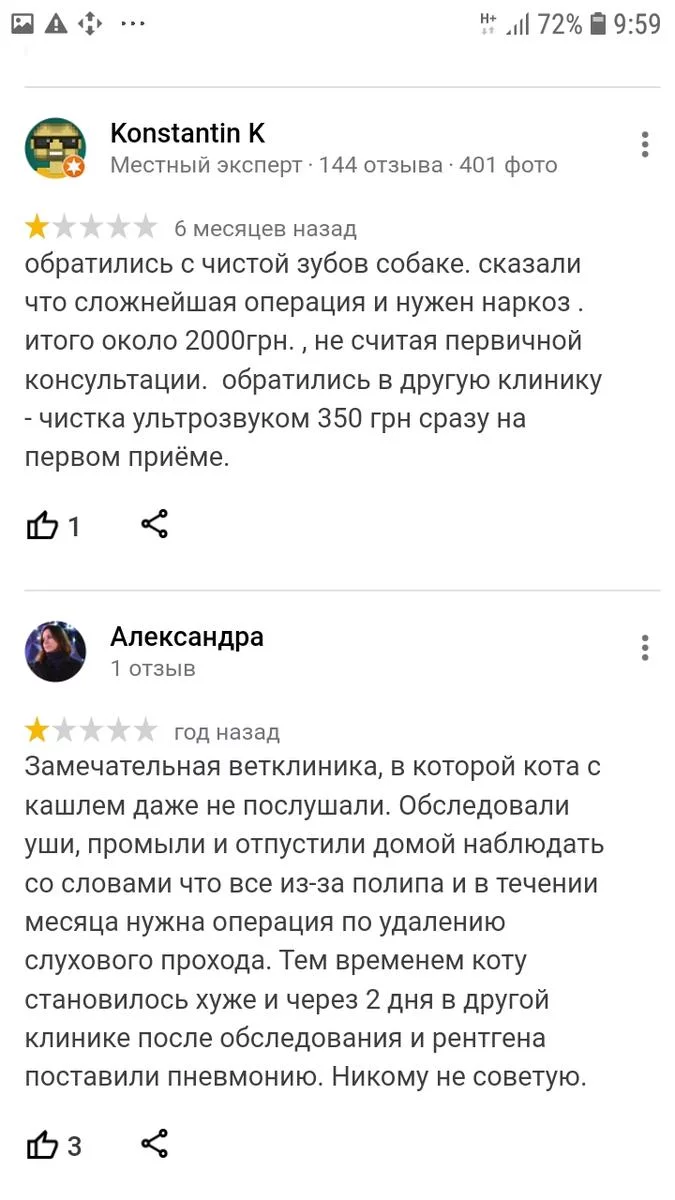Share Konstantin K's review
675x1200 pixels.
point(154,523)
